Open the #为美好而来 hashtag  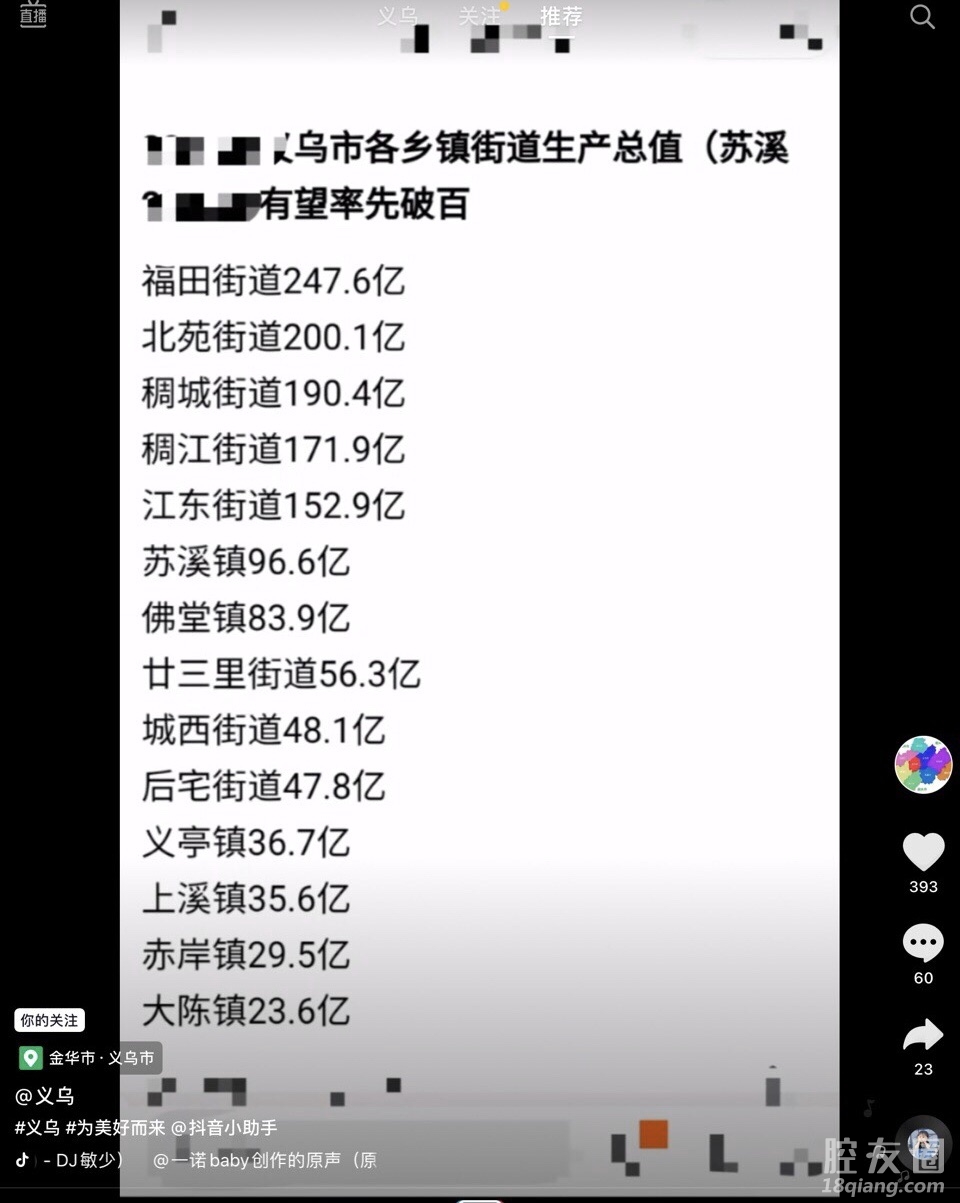tap(115, 1128)
